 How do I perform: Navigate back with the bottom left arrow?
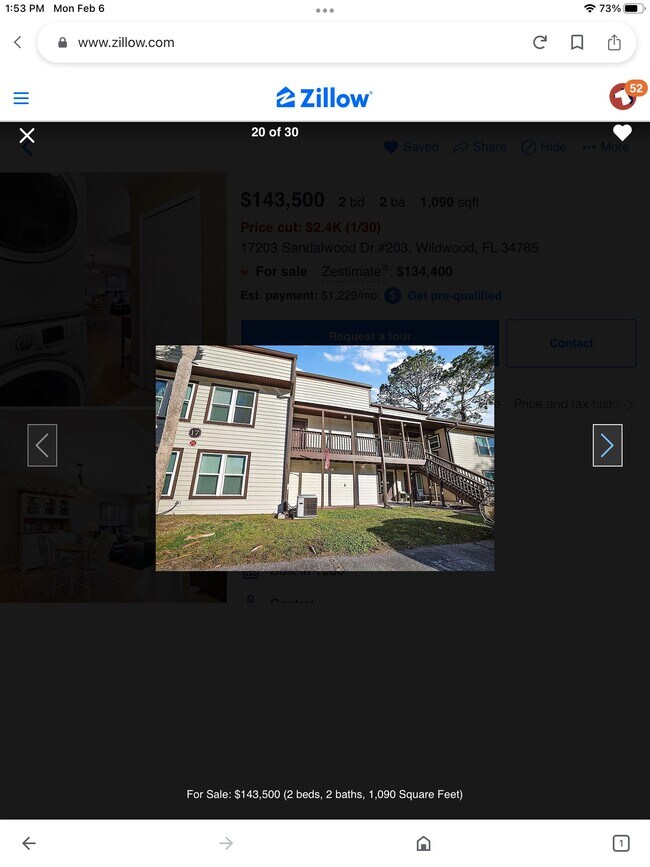click(29, 843)
